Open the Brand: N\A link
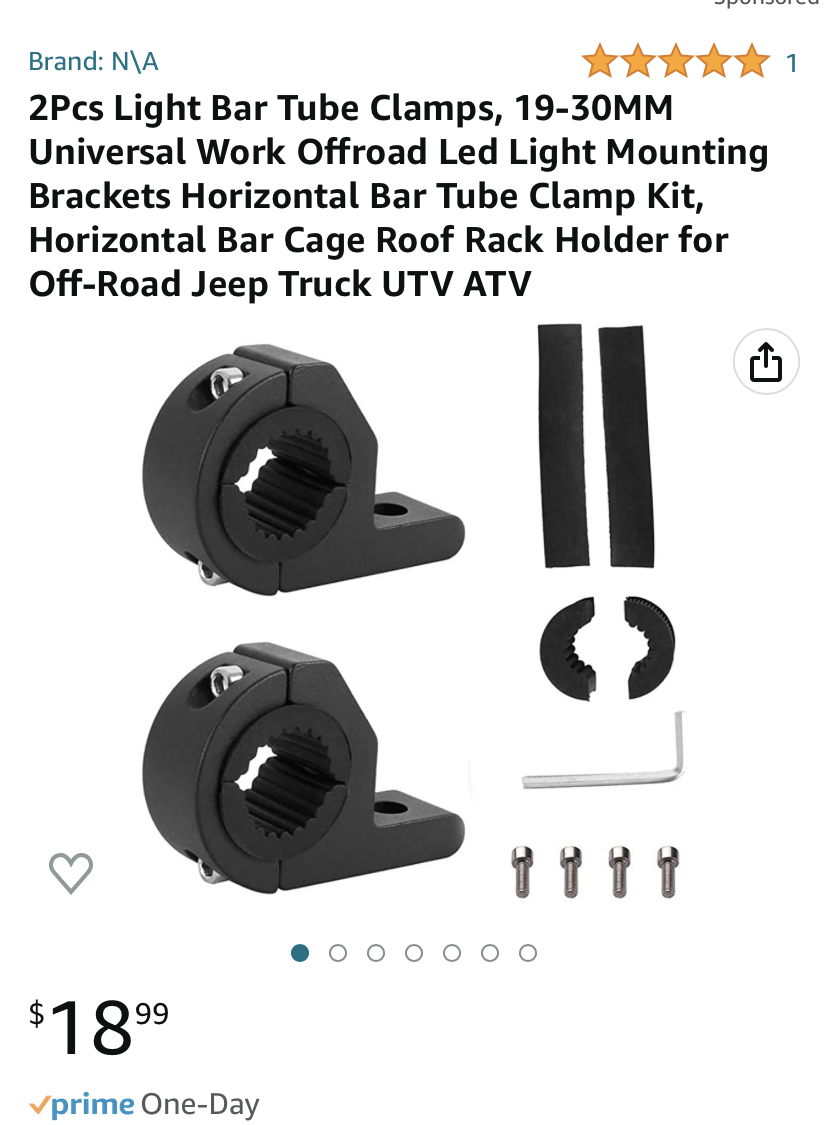This screenshot has height=1125, width=828. [x=93, y=62]
